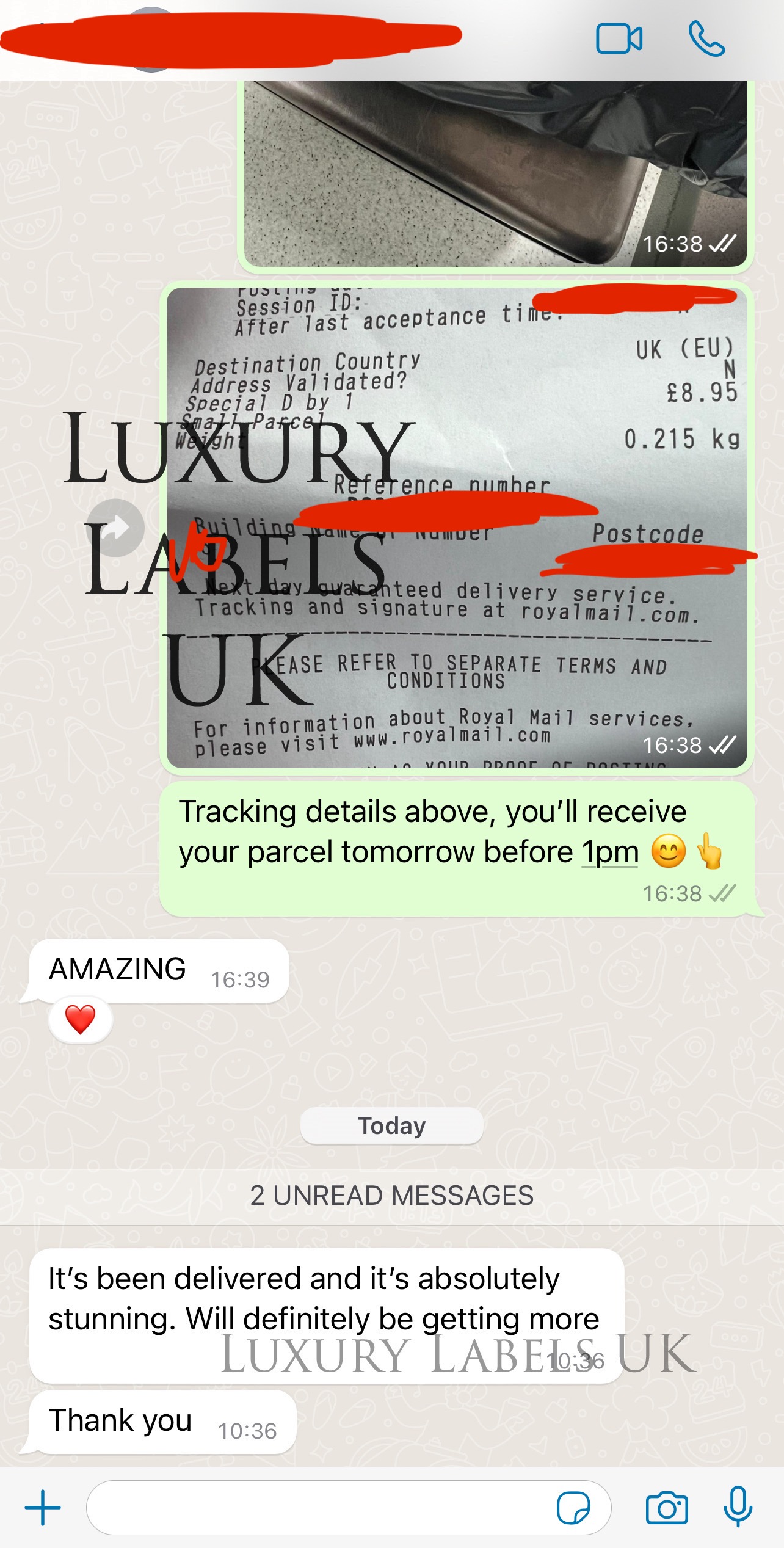Tap the underlined 1pm time link
This screenshot has height=1548, width=784.
(x=610, y=852)
